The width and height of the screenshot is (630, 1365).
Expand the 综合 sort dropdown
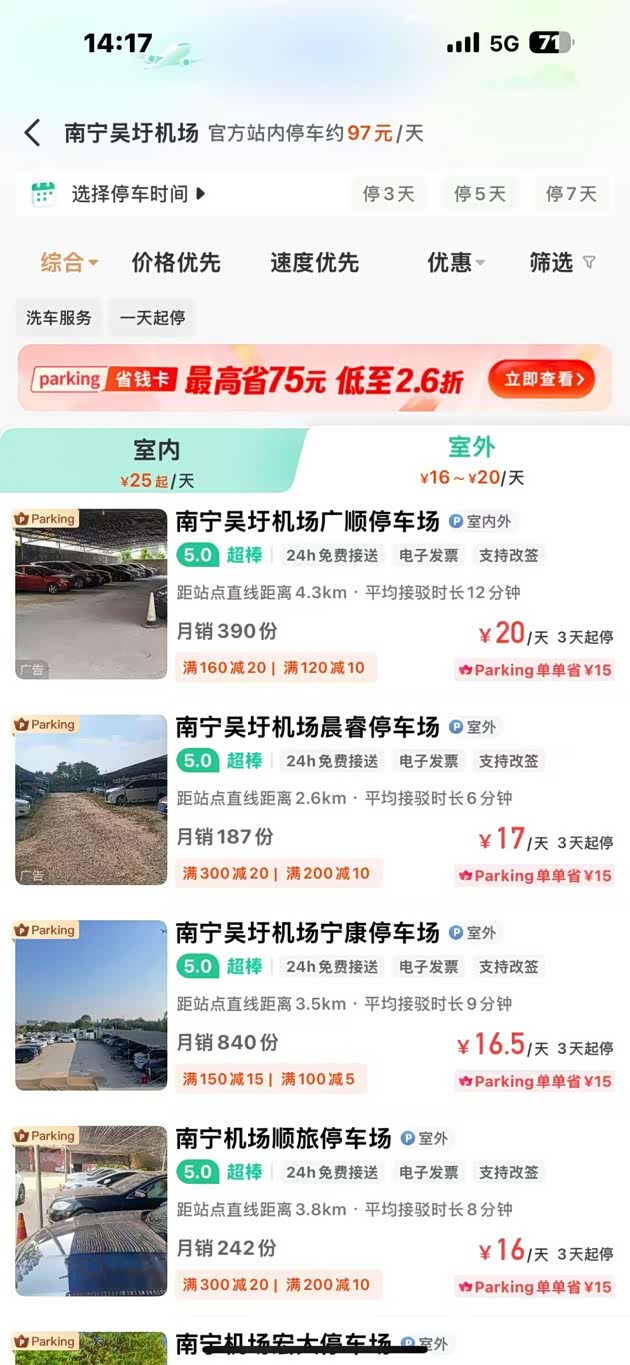click(69, 263)
